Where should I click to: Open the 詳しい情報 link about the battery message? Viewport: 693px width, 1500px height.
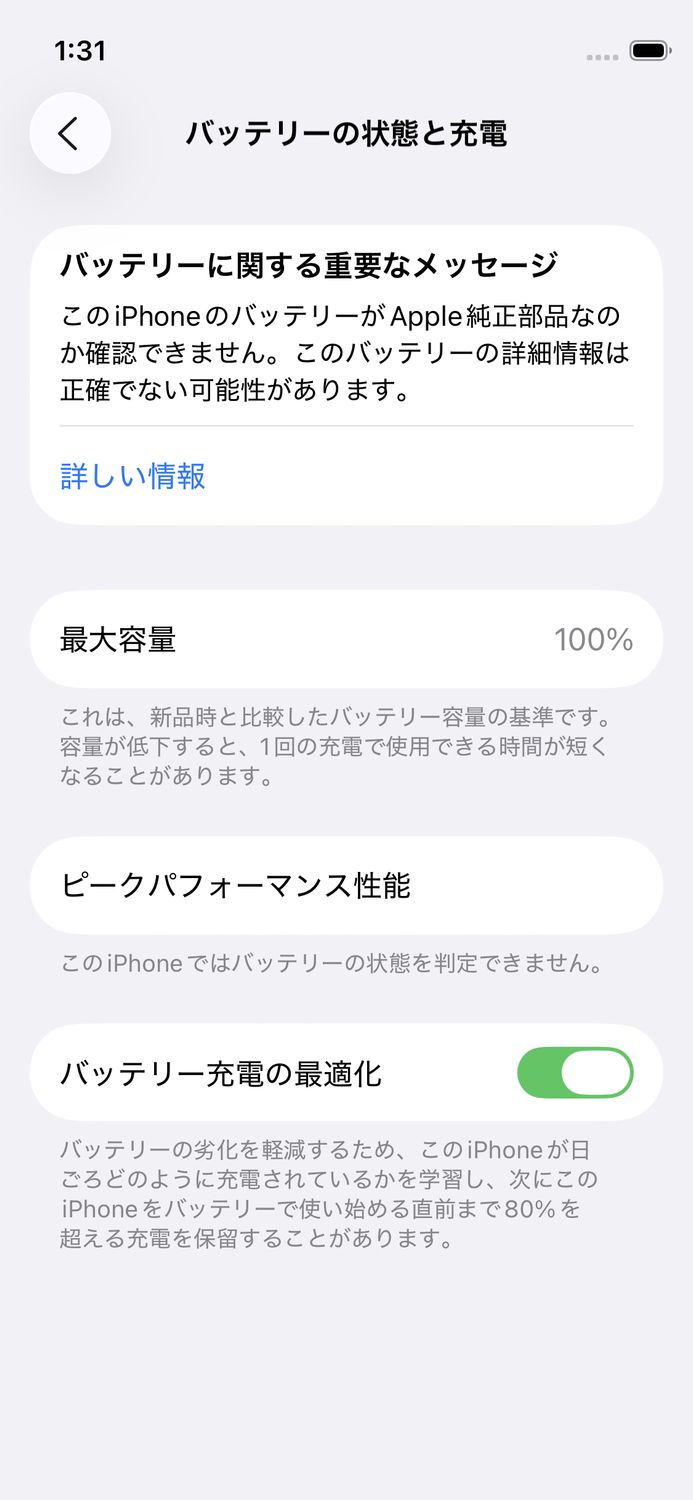click(x=133, y=476)
